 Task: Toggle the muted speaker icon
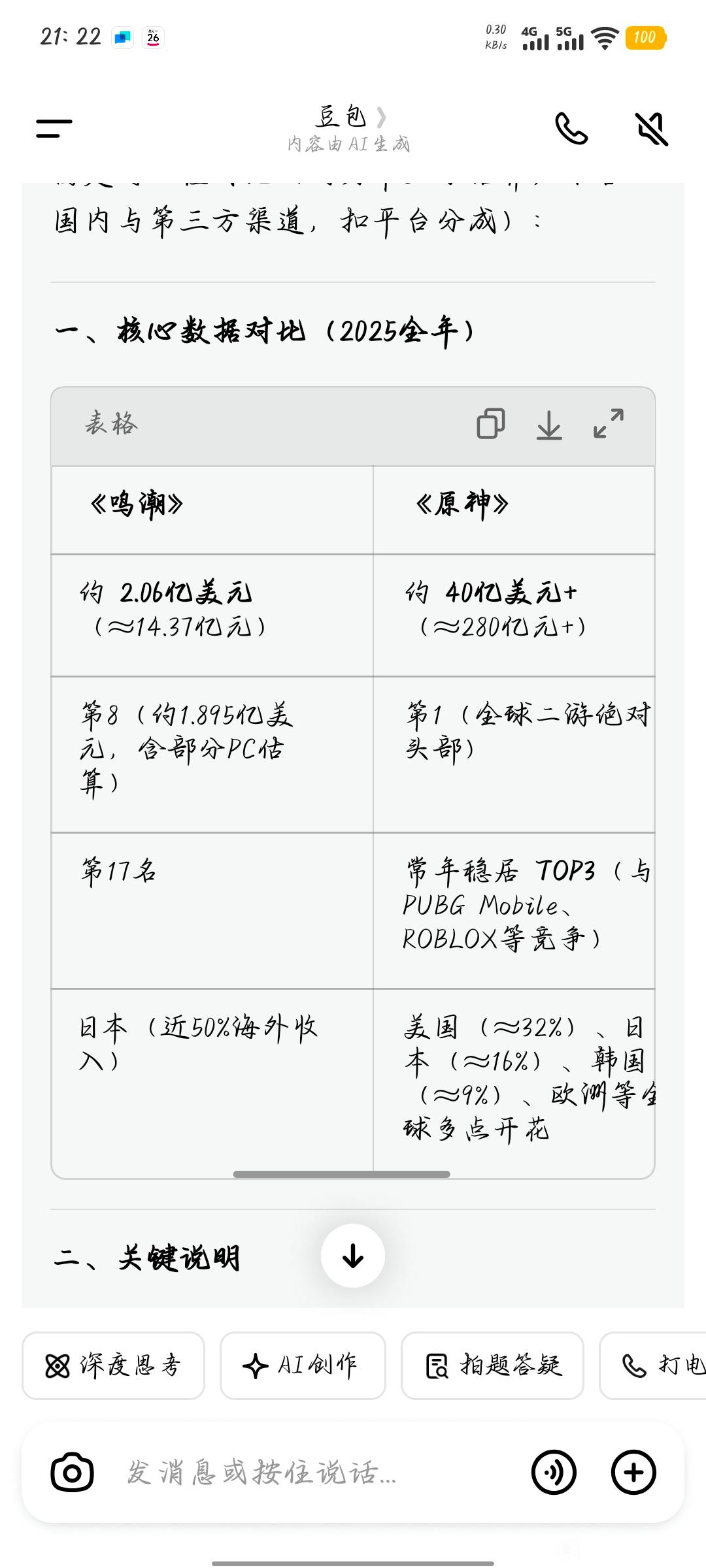click(652, 128)
